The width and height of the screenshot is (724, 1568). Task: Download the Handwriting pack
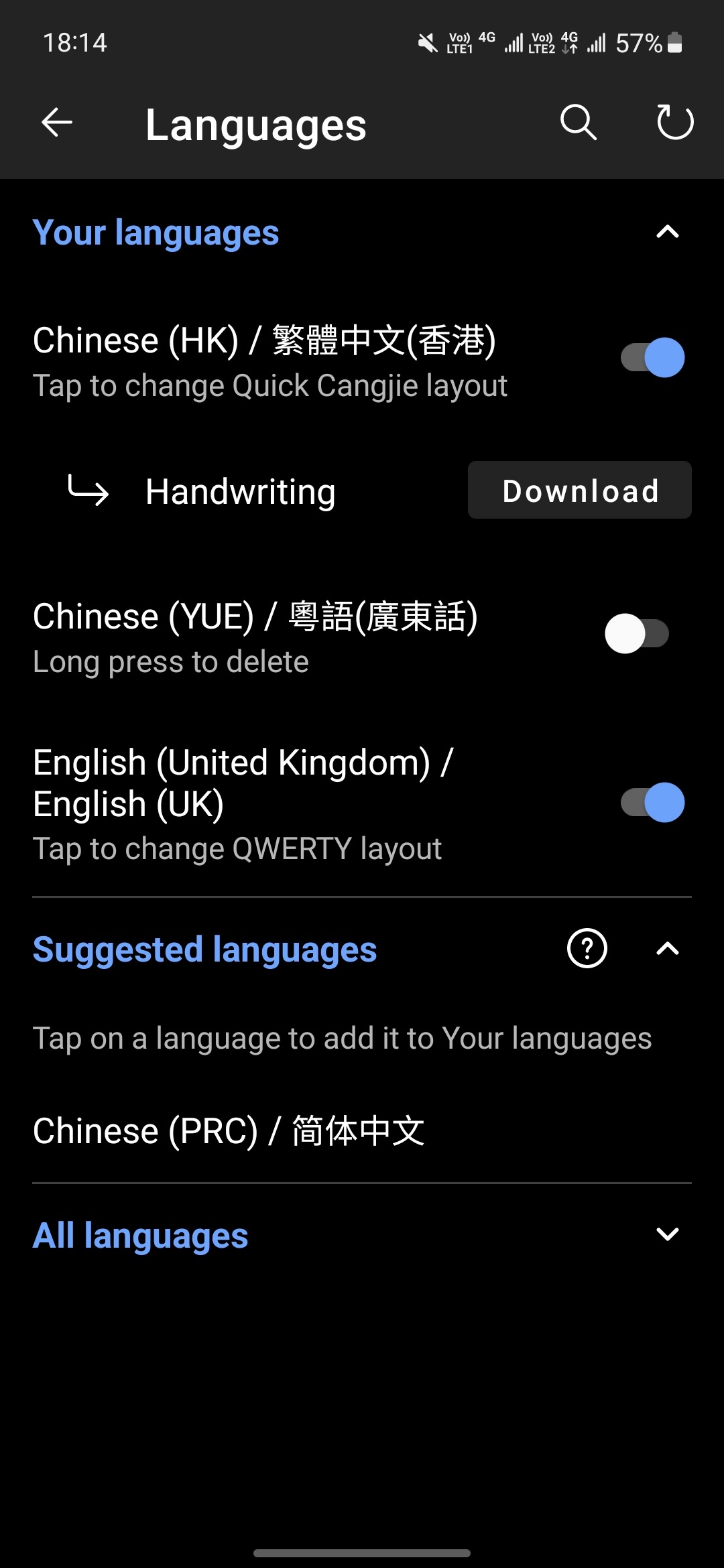pos(579,490)
